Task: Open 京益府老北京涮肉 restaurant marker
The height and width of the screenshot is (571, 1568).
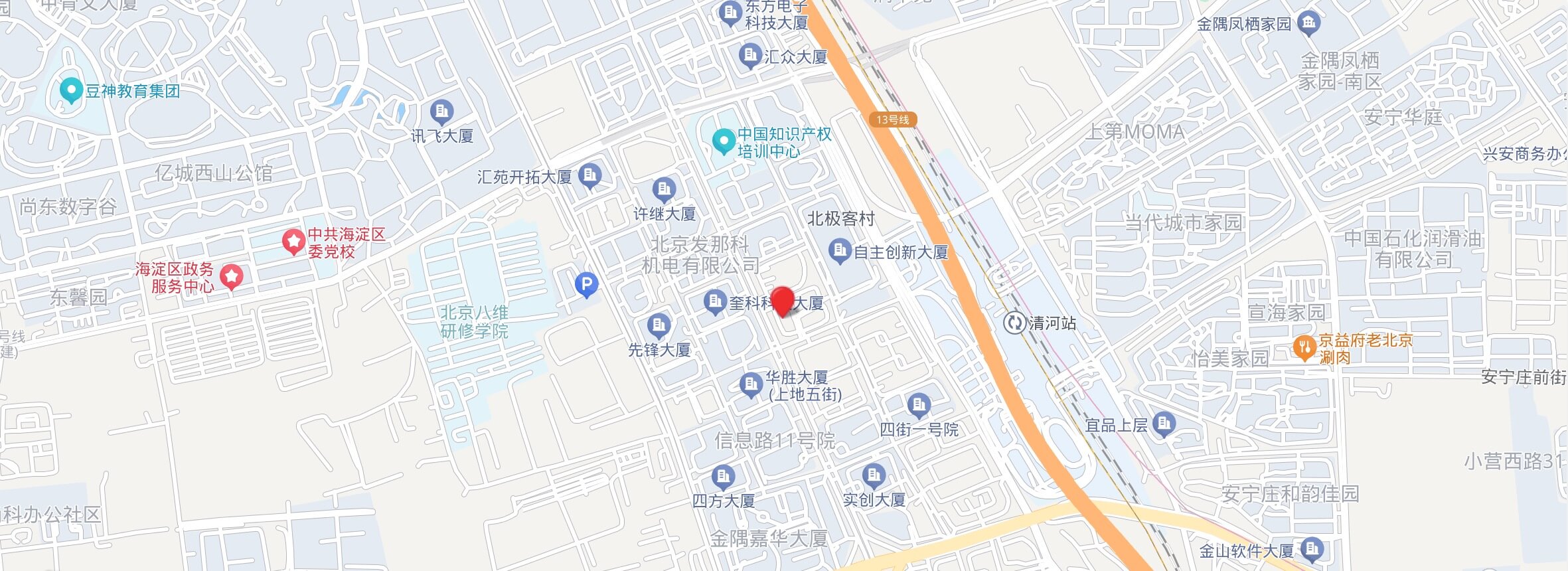Action: point(1304,347)
